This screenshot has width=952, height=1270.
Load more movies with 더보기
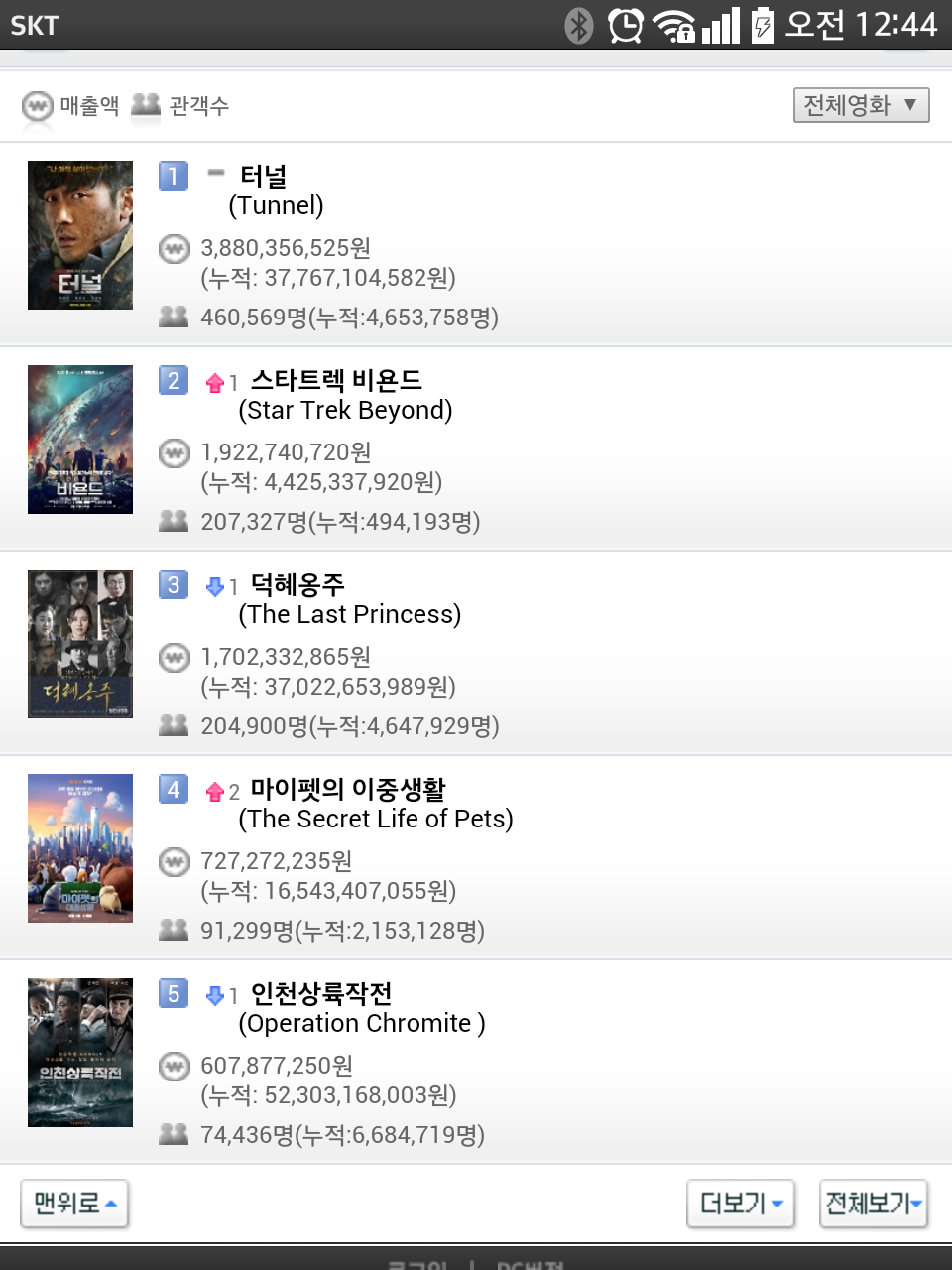[741, 1204]
